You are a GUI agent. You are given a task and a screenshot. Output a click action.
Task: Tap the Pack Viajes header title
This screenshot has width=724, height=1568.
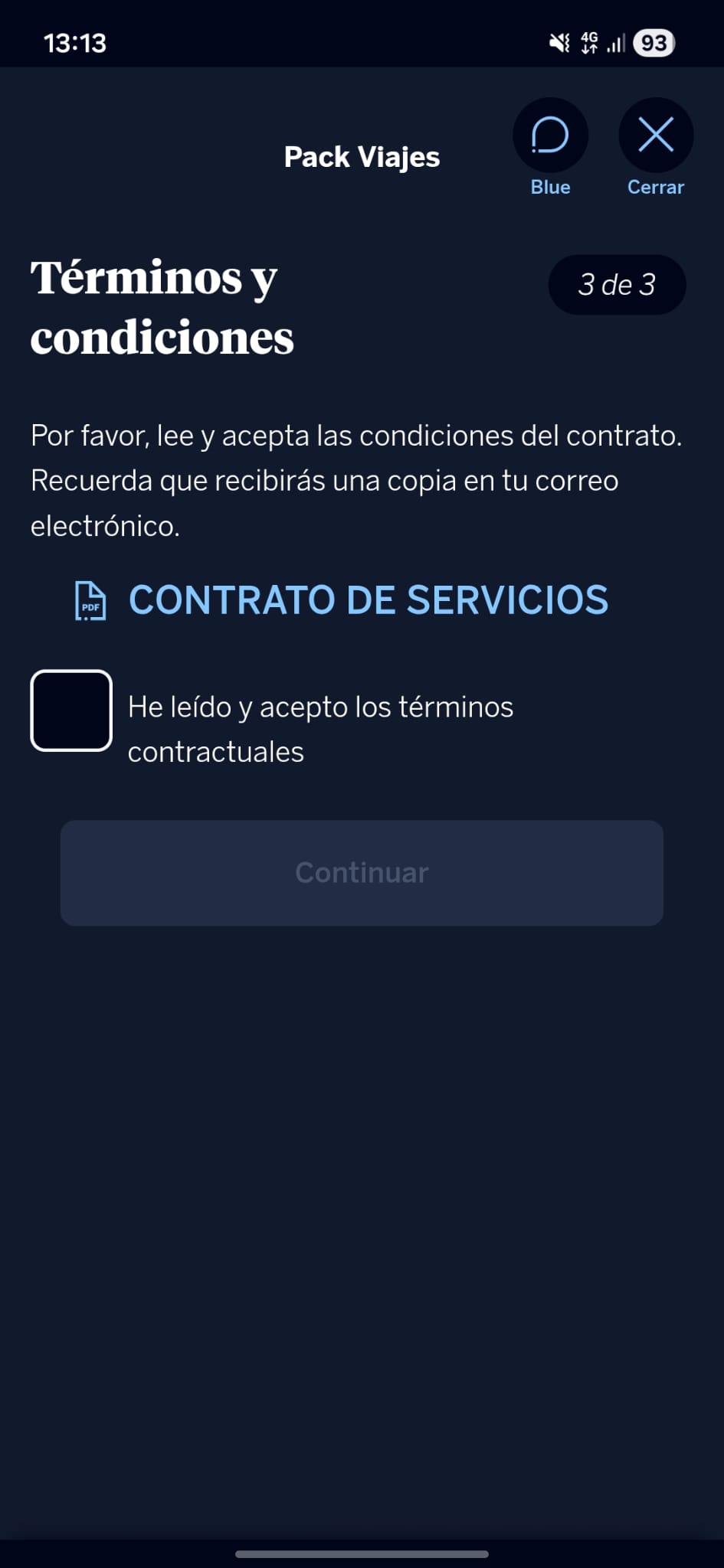click(x=362, y=157)
